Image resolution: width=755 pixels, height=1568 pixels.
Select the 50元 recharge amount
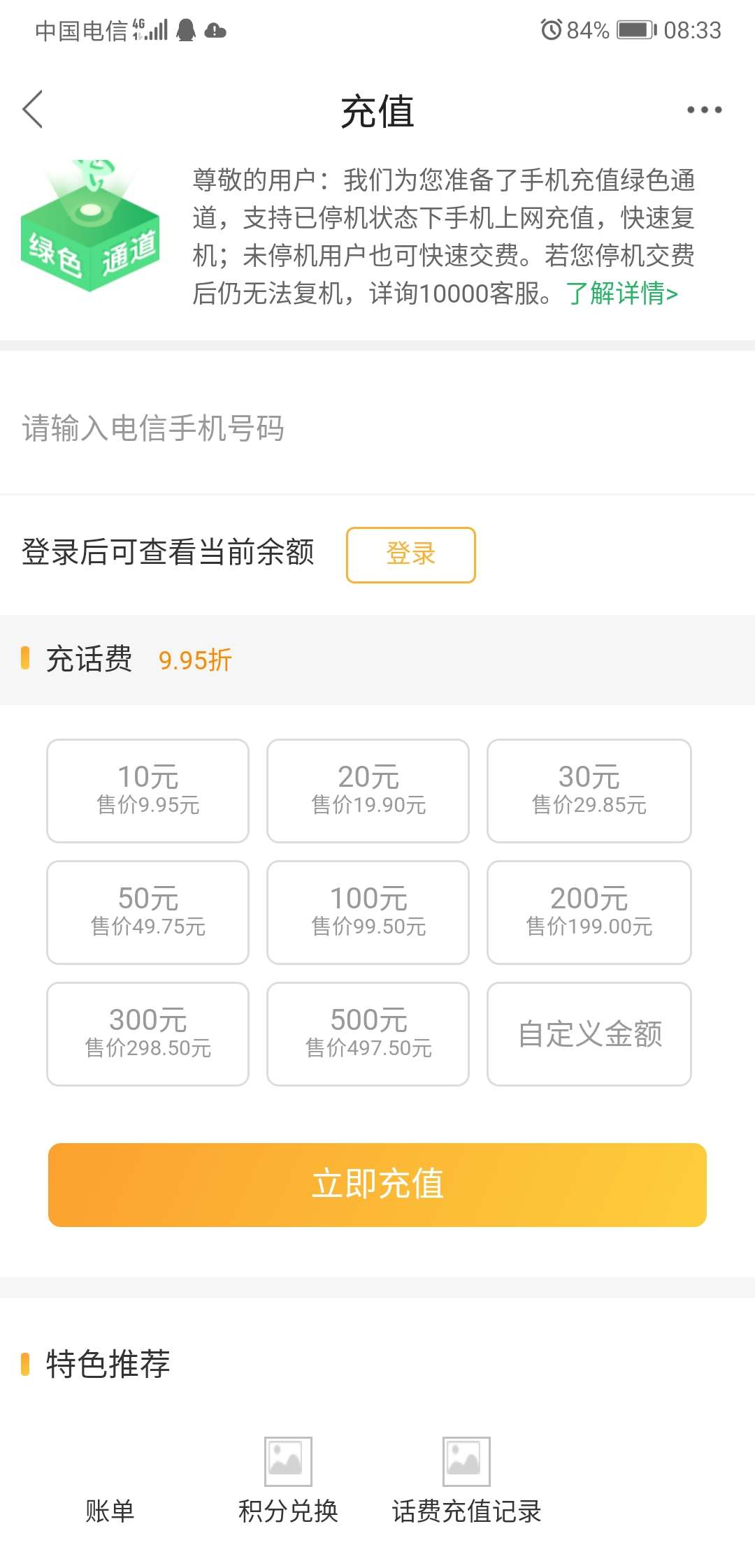click(x=148, y=912)
